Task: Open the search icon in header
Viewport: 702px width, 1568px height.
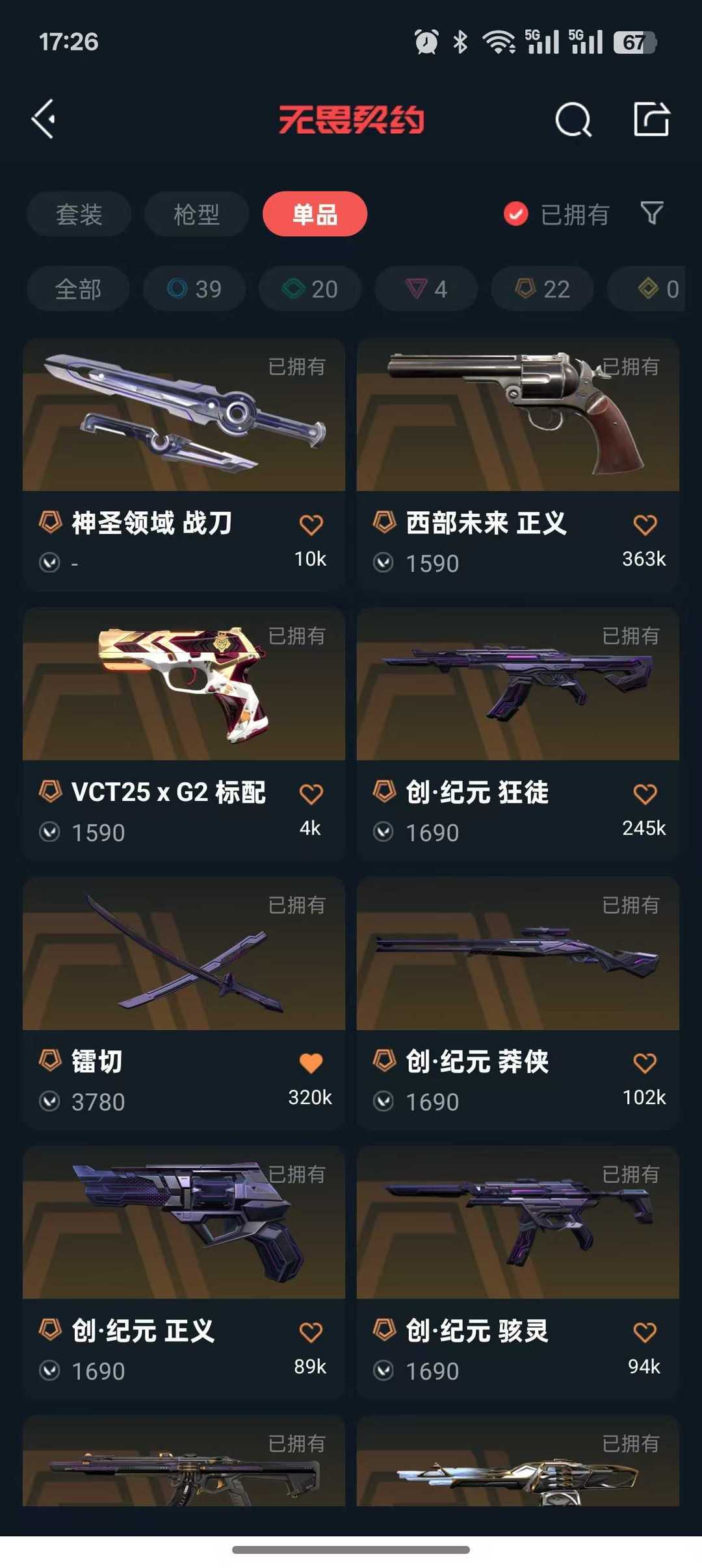Action: point(573,120)
